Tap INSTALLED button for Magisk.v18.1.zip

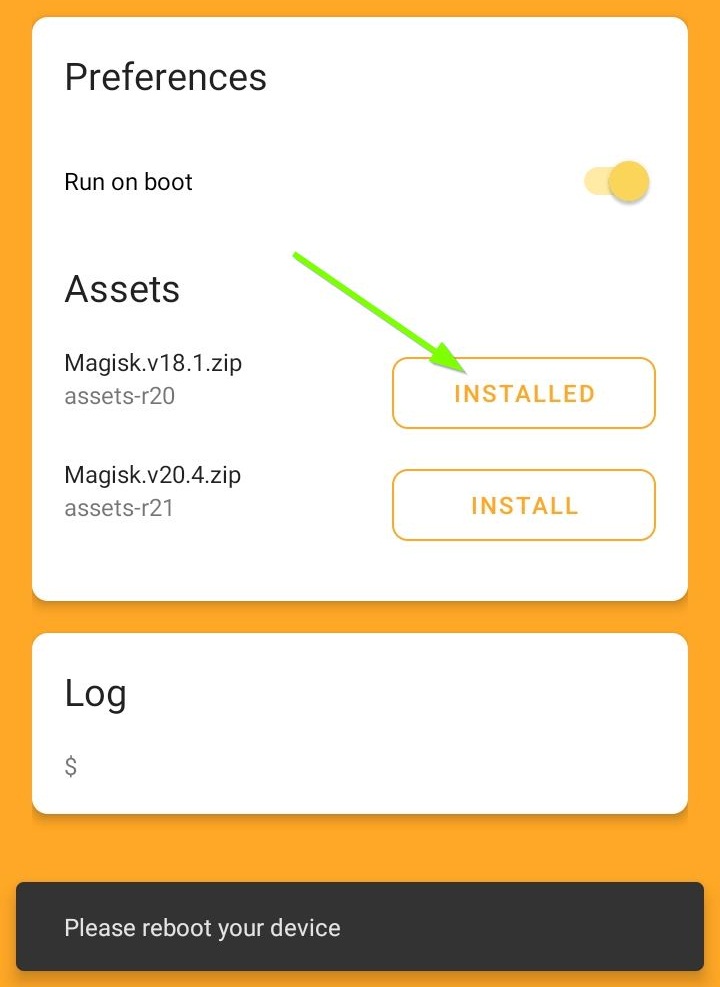pos(523,393)
